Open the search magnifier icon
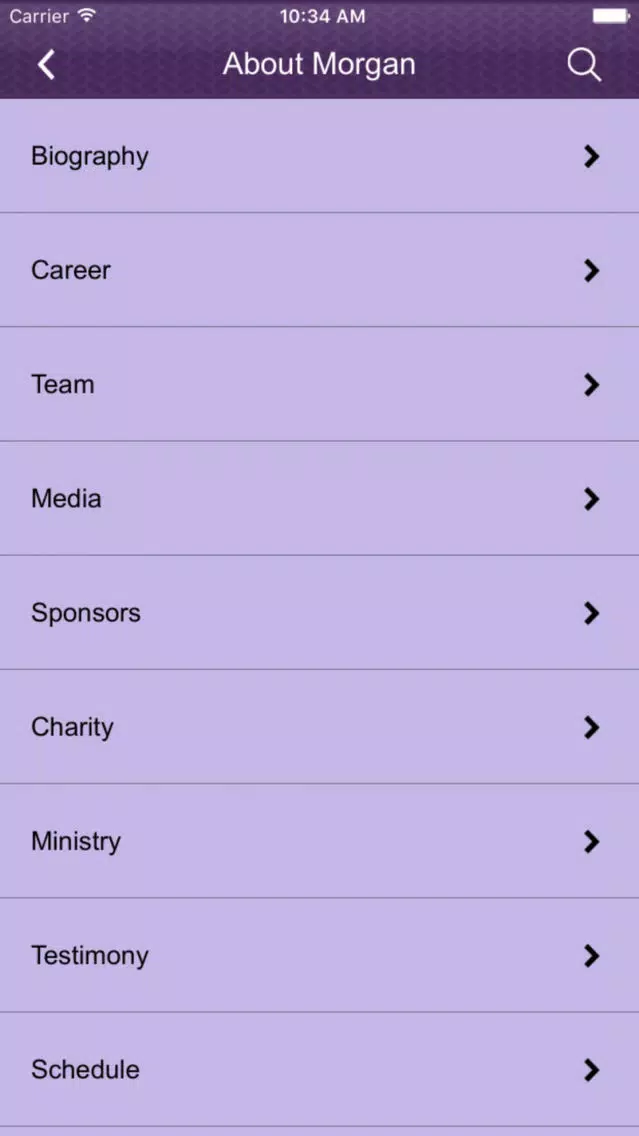Image resolution: width=639 pixels, height=1136 pixels. coord(584,65)
